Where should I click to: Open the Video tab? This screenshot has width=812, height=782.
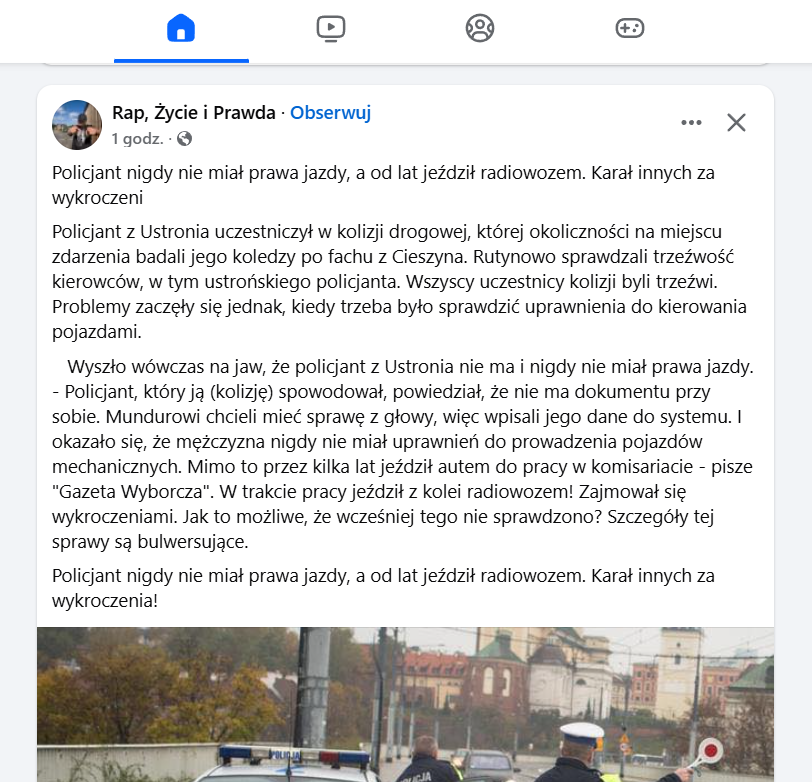330,28
